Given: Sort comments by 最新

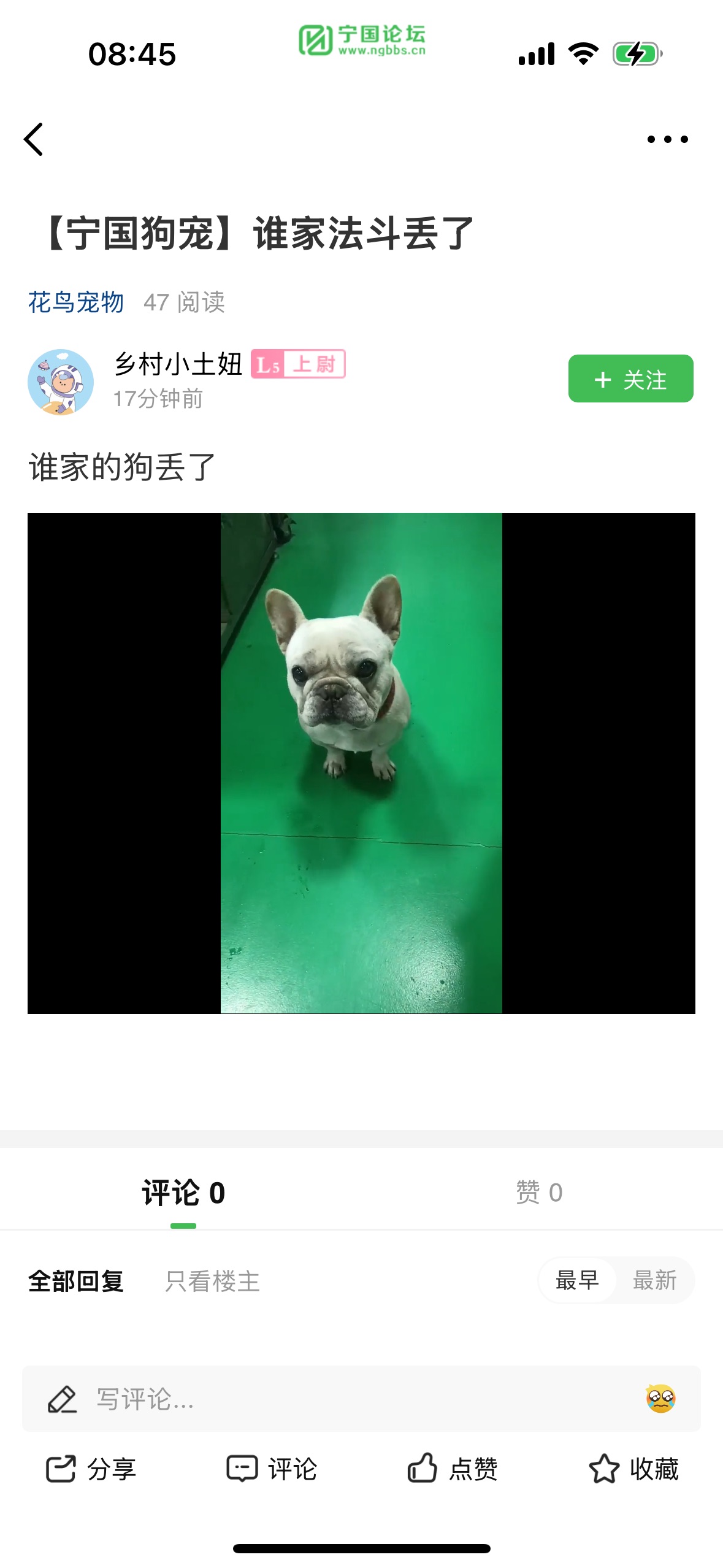Looking at the screenshot, I should point(654,1280).
